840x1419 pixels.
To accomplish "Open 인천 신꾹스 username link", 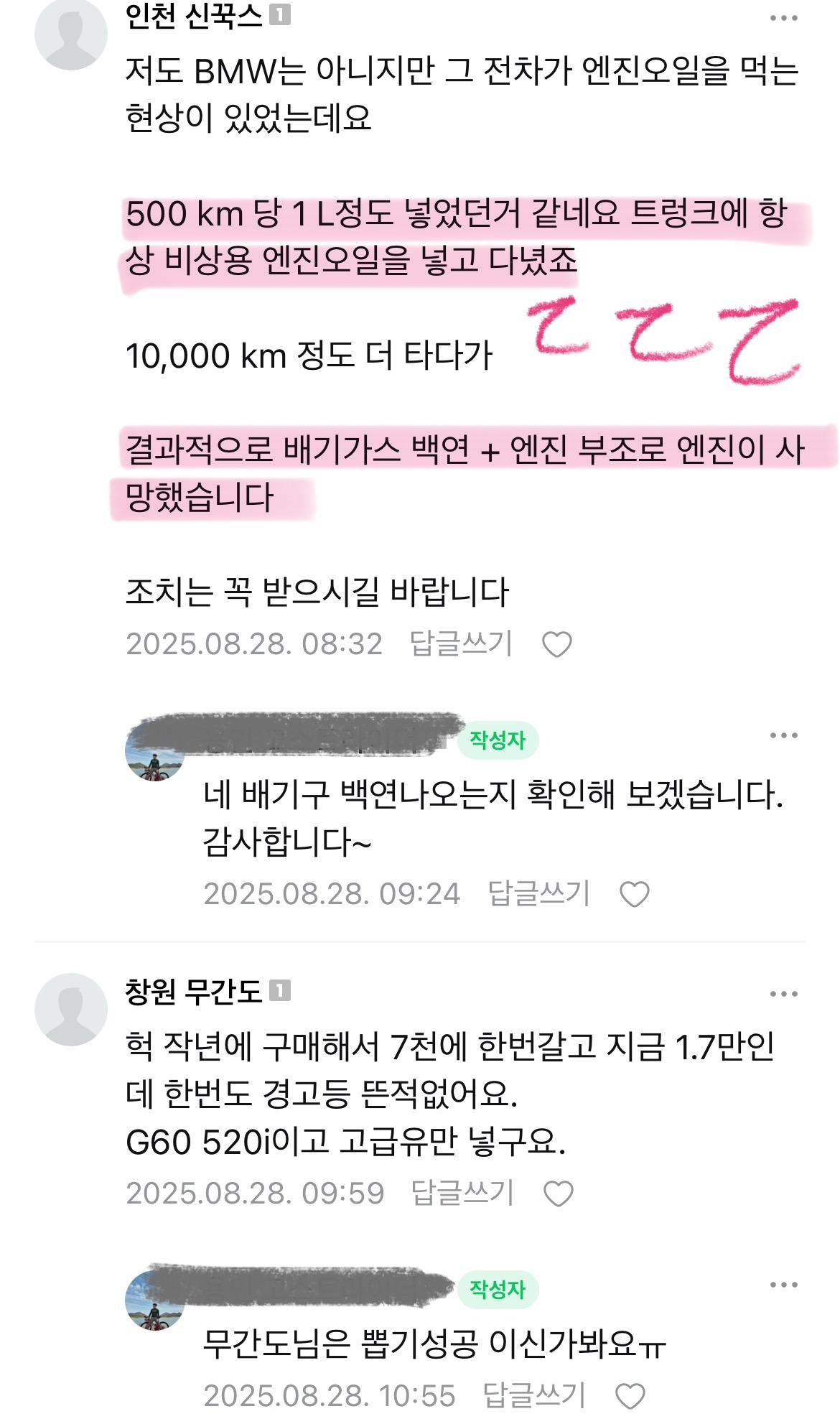I will tap(194, 16).
